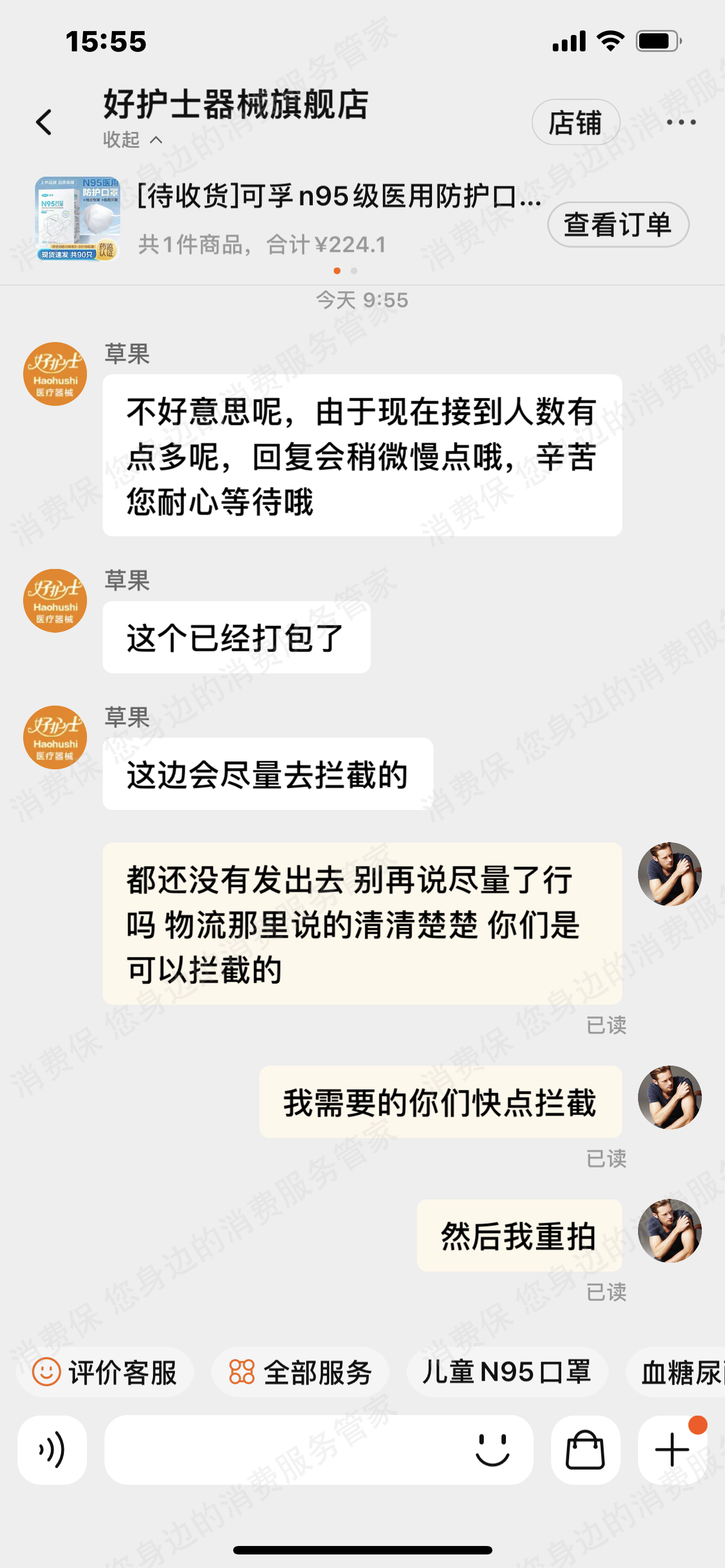Select the 儿童N95口罩 suggestion chip
Viewport: 725px width, 1568px height.
coord(506,1372)
